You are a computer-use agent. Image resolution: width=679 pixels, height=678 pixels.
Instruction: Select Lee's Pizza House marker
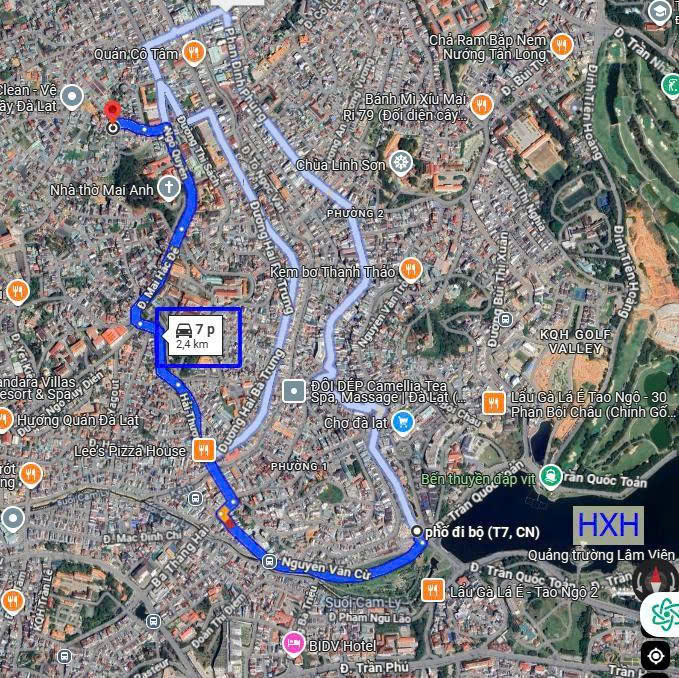(x=205, y=450)
